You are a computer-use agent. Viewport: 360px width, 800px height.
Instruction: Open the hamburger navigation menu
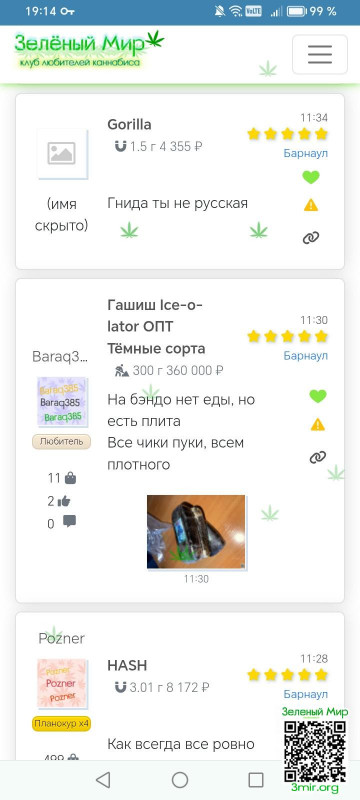tap(320, 55)
